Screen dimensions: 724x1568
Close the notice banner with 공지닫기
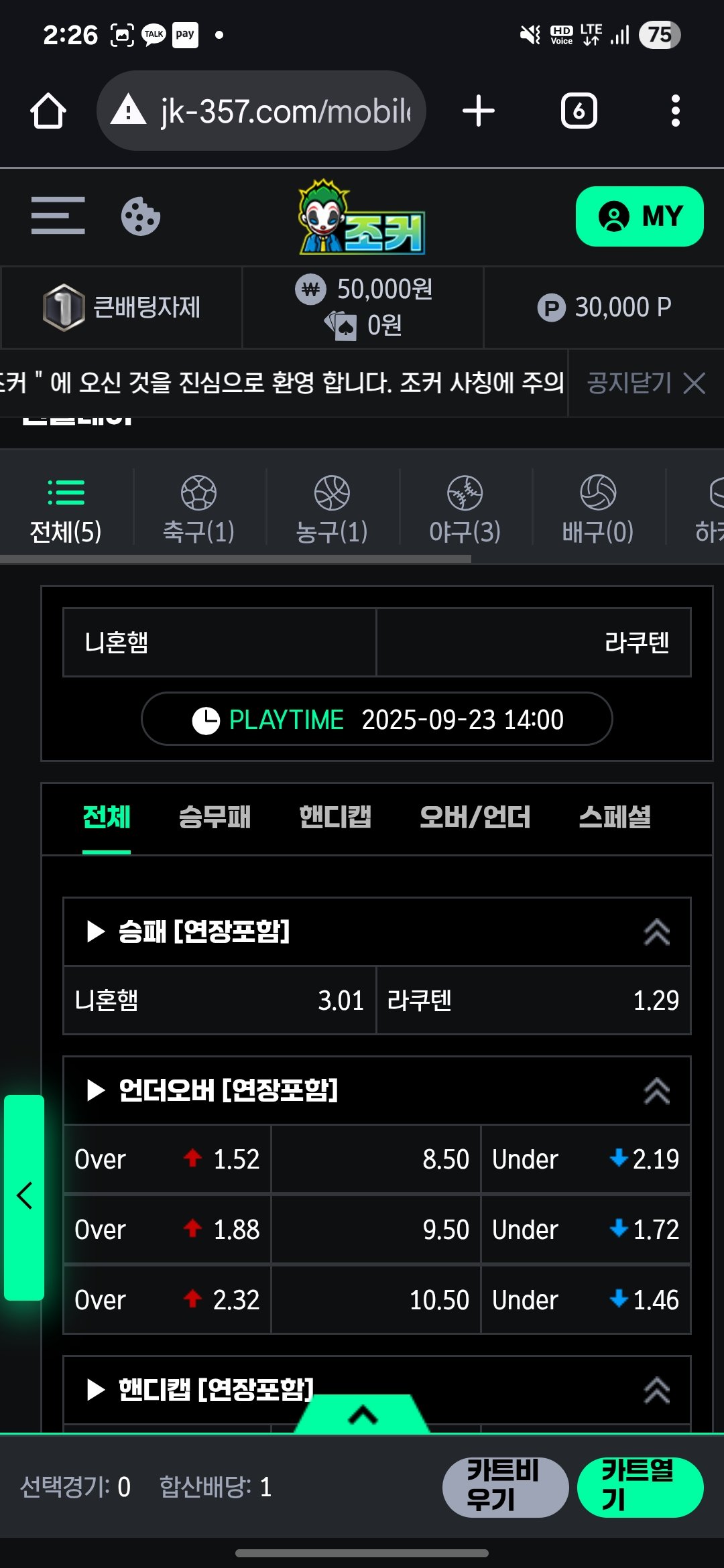point(646,383)
